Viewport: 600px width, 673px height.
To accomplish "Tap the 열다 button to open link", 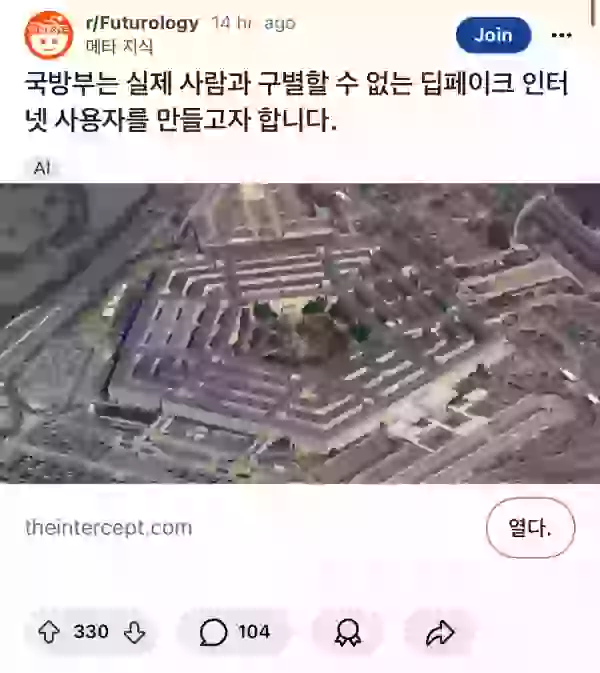I will coord(530,527).
